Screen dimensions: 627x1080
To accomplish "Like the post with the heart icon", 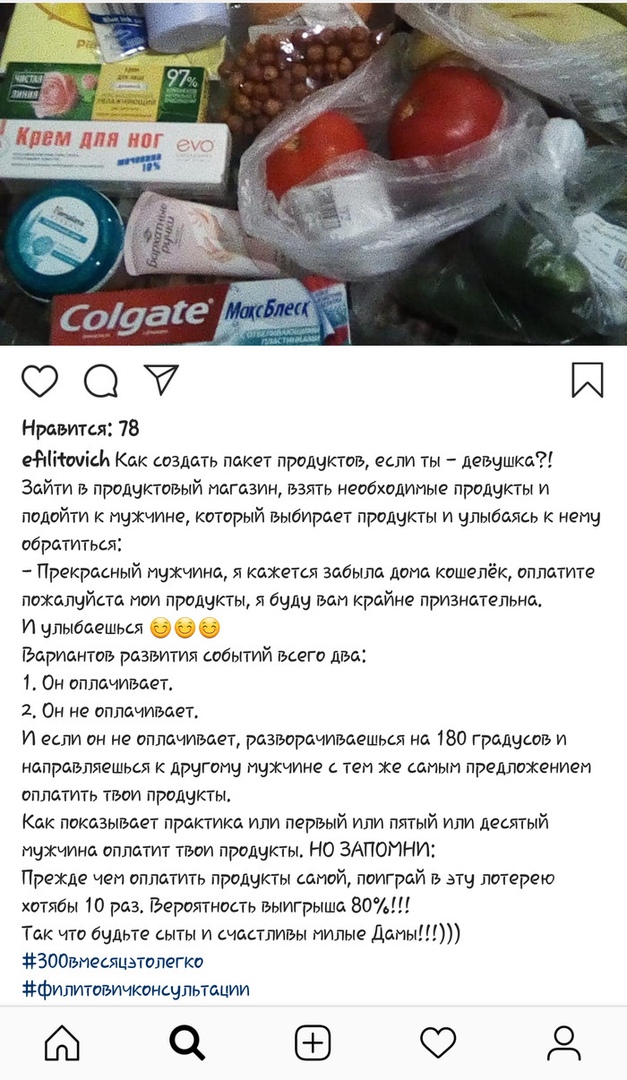I will (x=40, y=381).
